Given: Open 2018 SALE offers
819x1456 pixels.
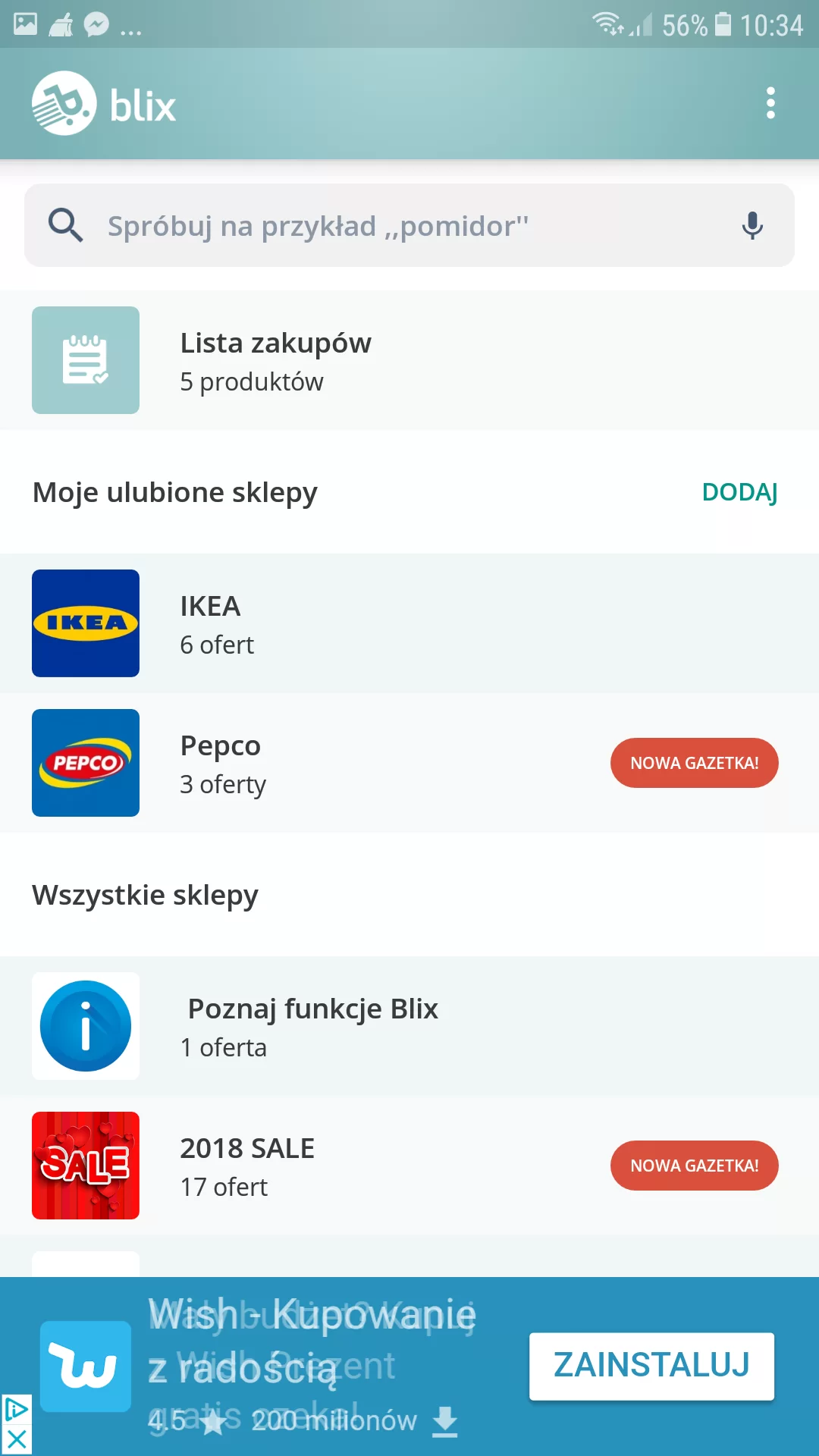Looking at the screenshot, I should pos(303,1166).
